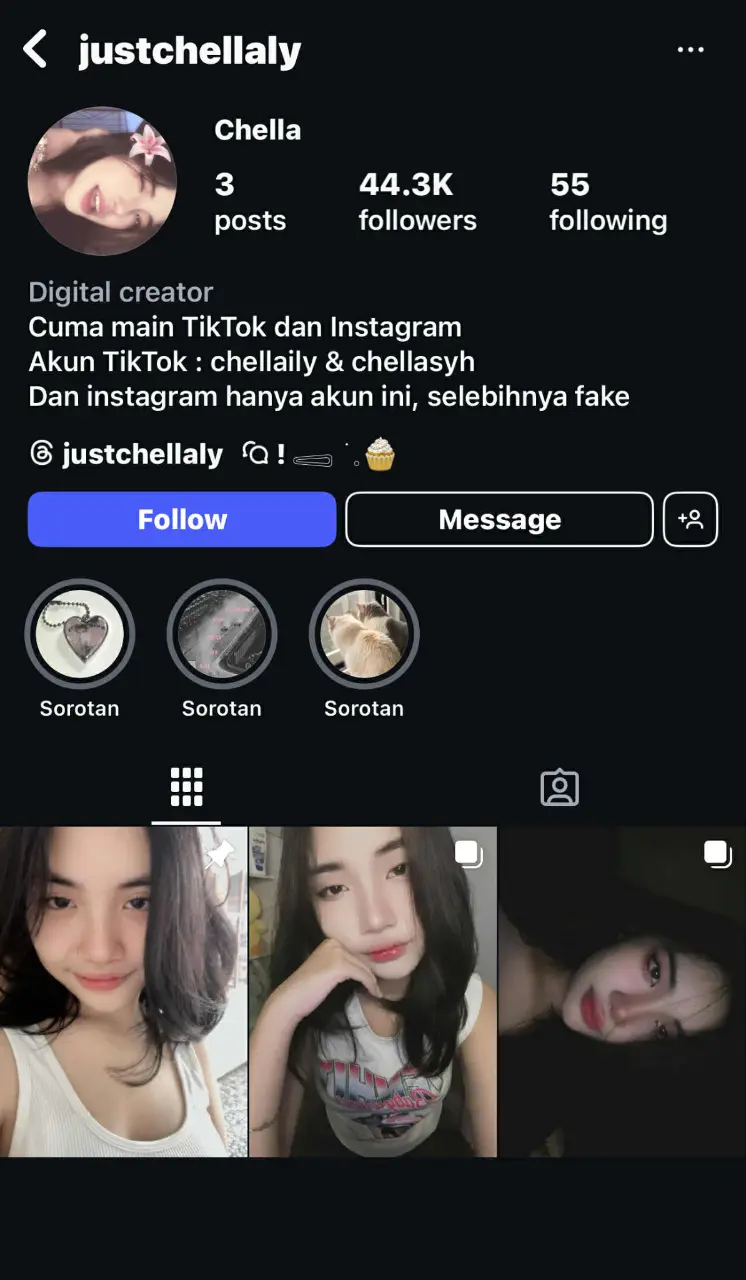Open the 55 following list

click(x=607, y=201)
